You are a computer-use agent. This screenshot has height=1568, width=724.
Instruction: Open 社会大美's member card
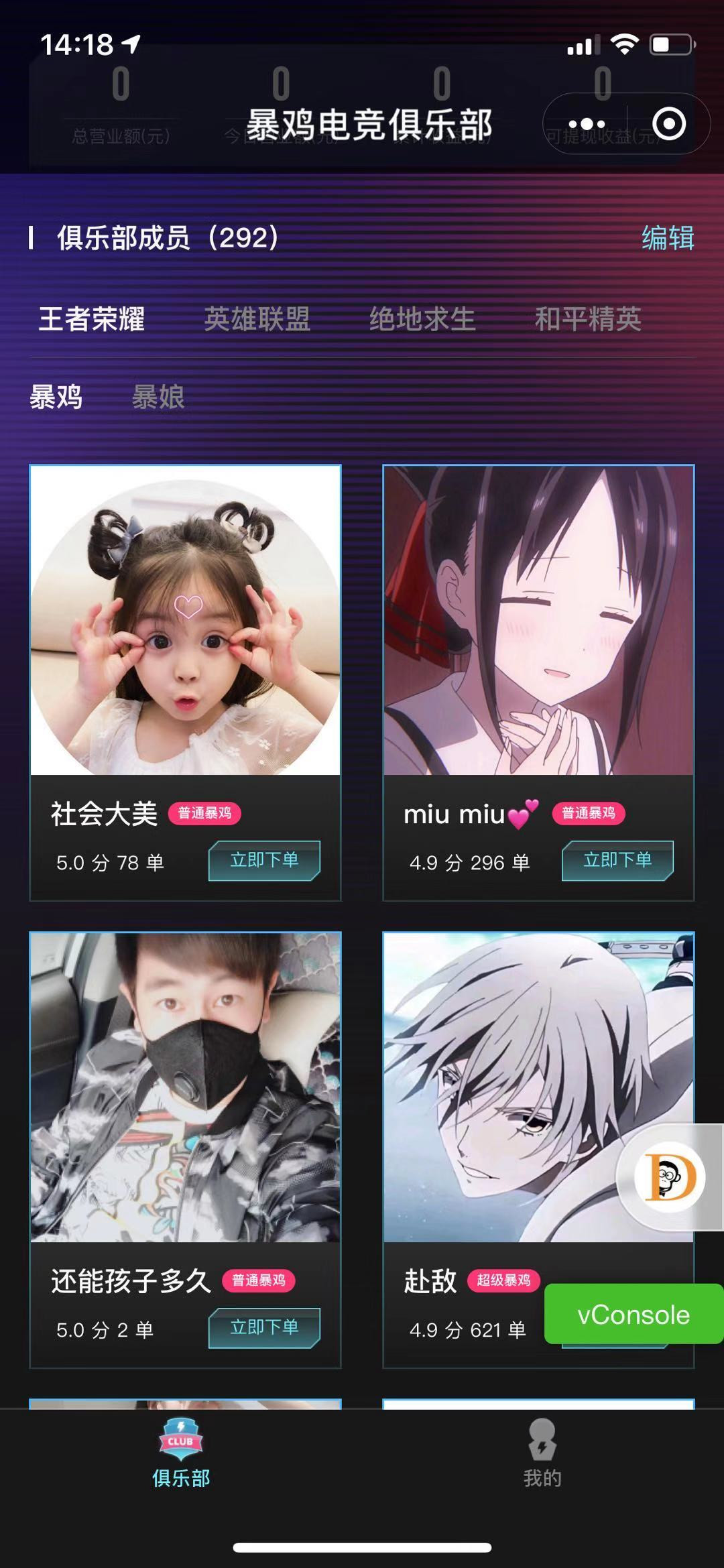(185, 620)
